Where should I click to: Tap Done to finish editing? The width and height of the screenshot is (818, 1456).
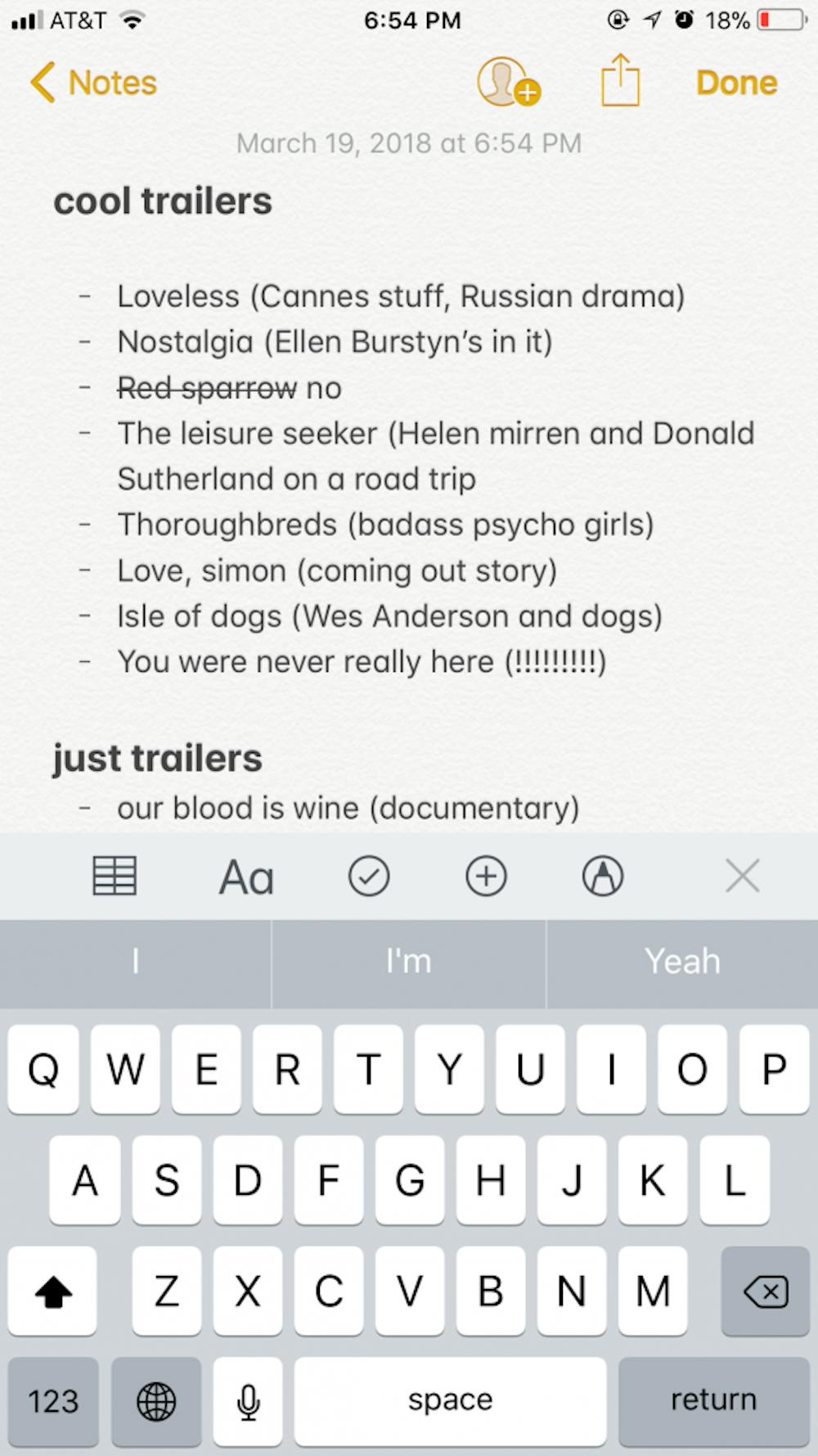pos(736,83)
